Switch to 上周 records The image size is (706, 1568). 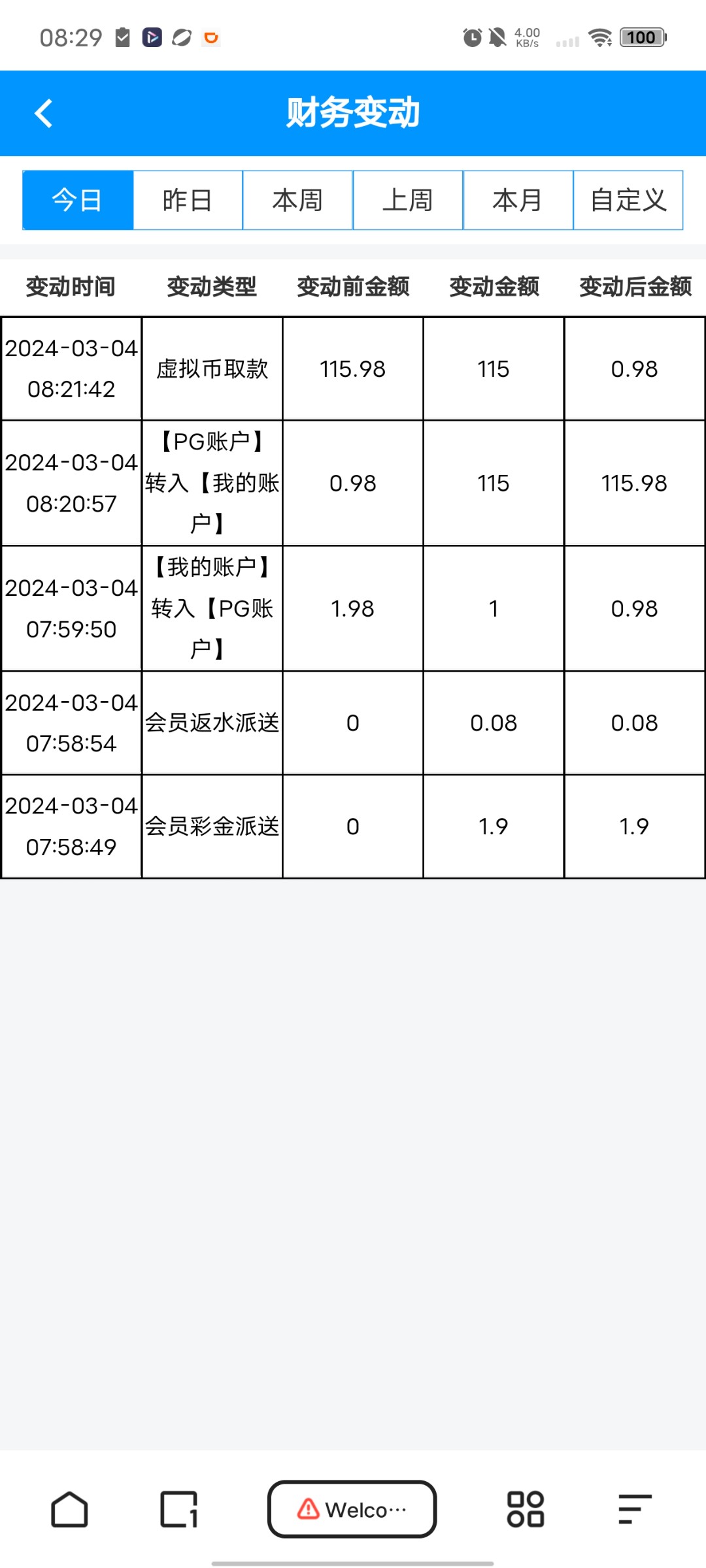coord(408,200)
